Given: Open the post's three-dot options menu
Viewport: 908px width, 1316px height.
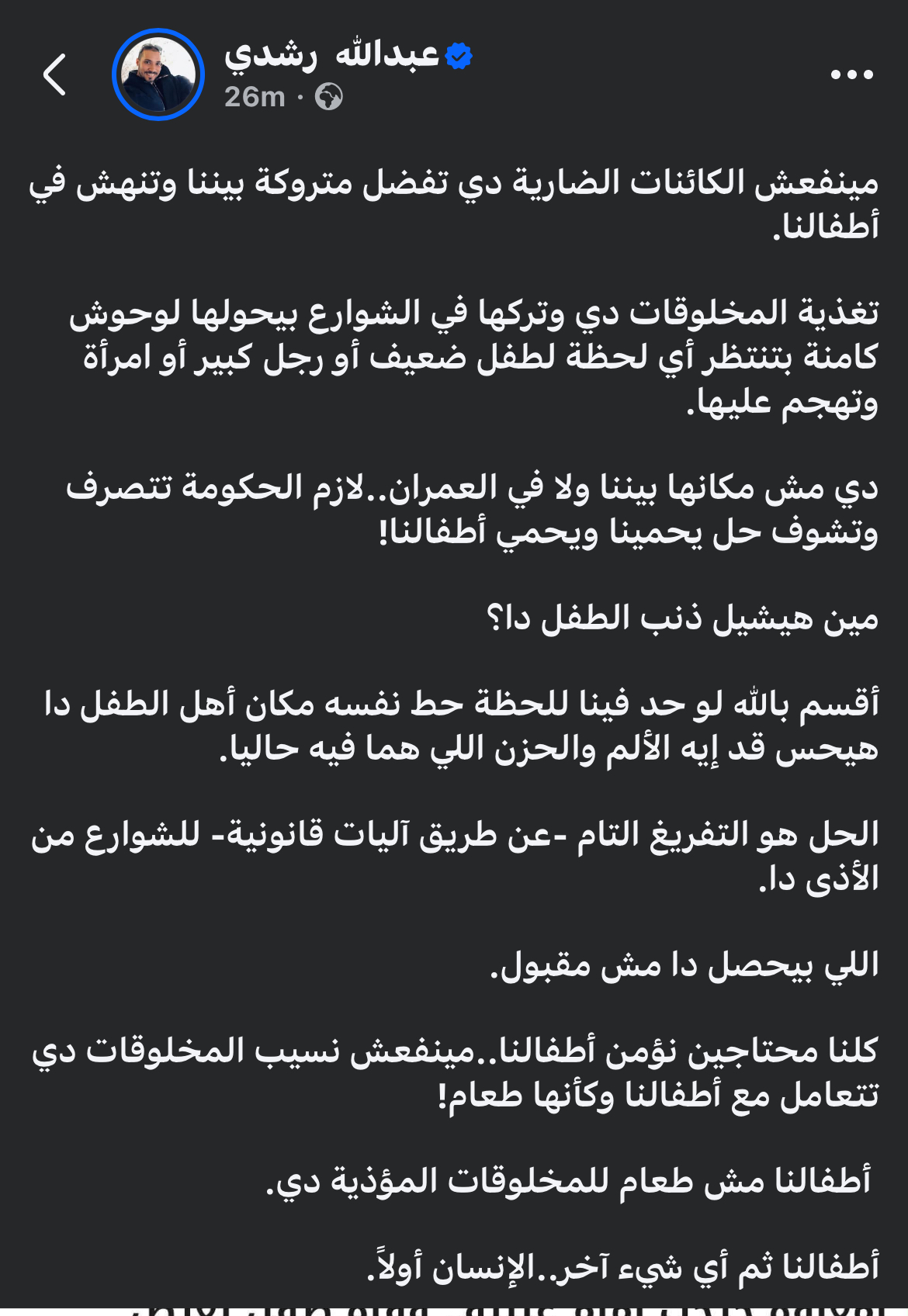Looking at the screenshot, I should tap(851, 74).
